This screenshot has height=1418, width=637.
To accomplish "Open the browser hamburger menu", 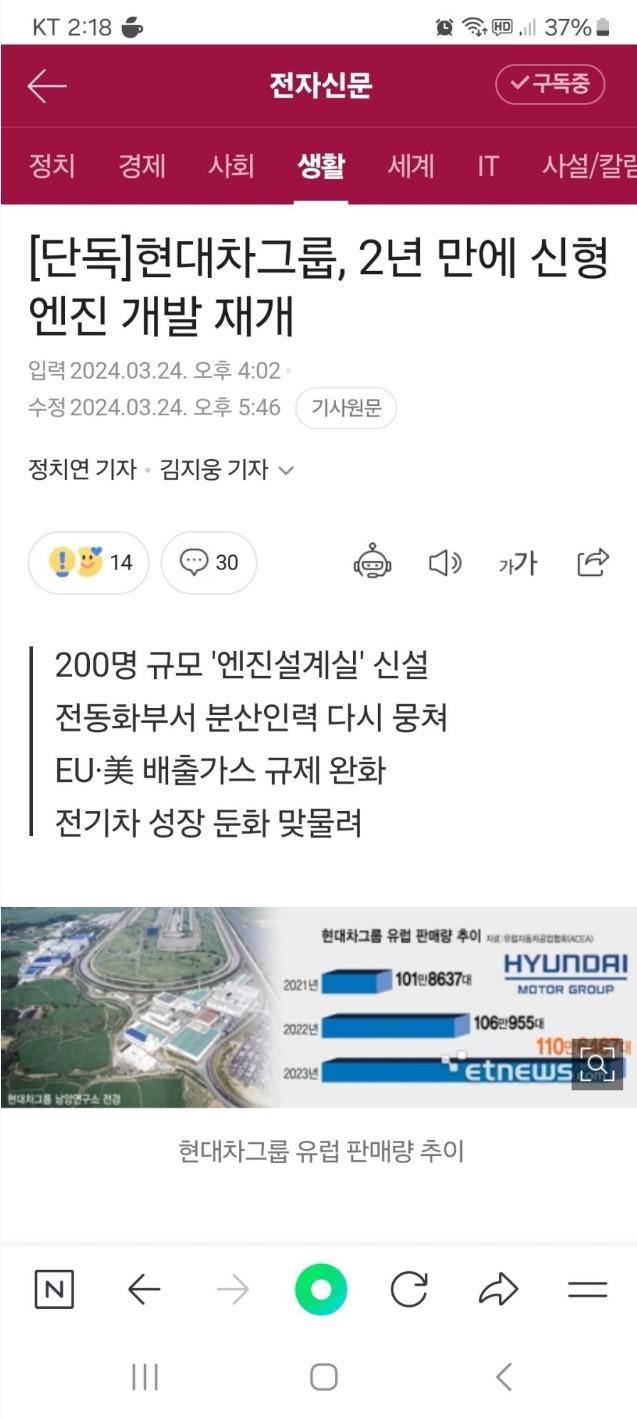I will 587,1290.
